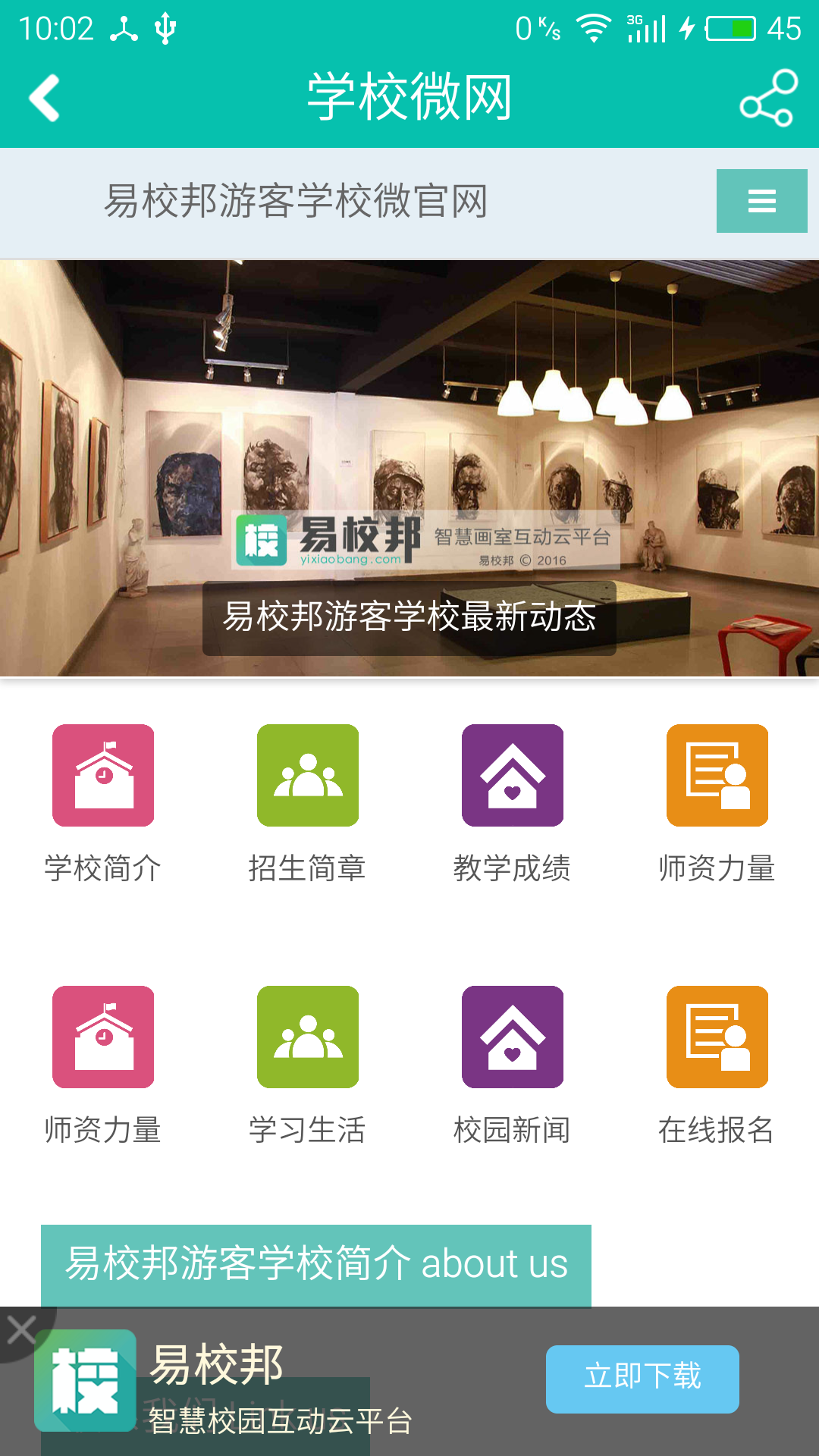Go back using the left arrow

pyautogui.click(x=43, y=99)
